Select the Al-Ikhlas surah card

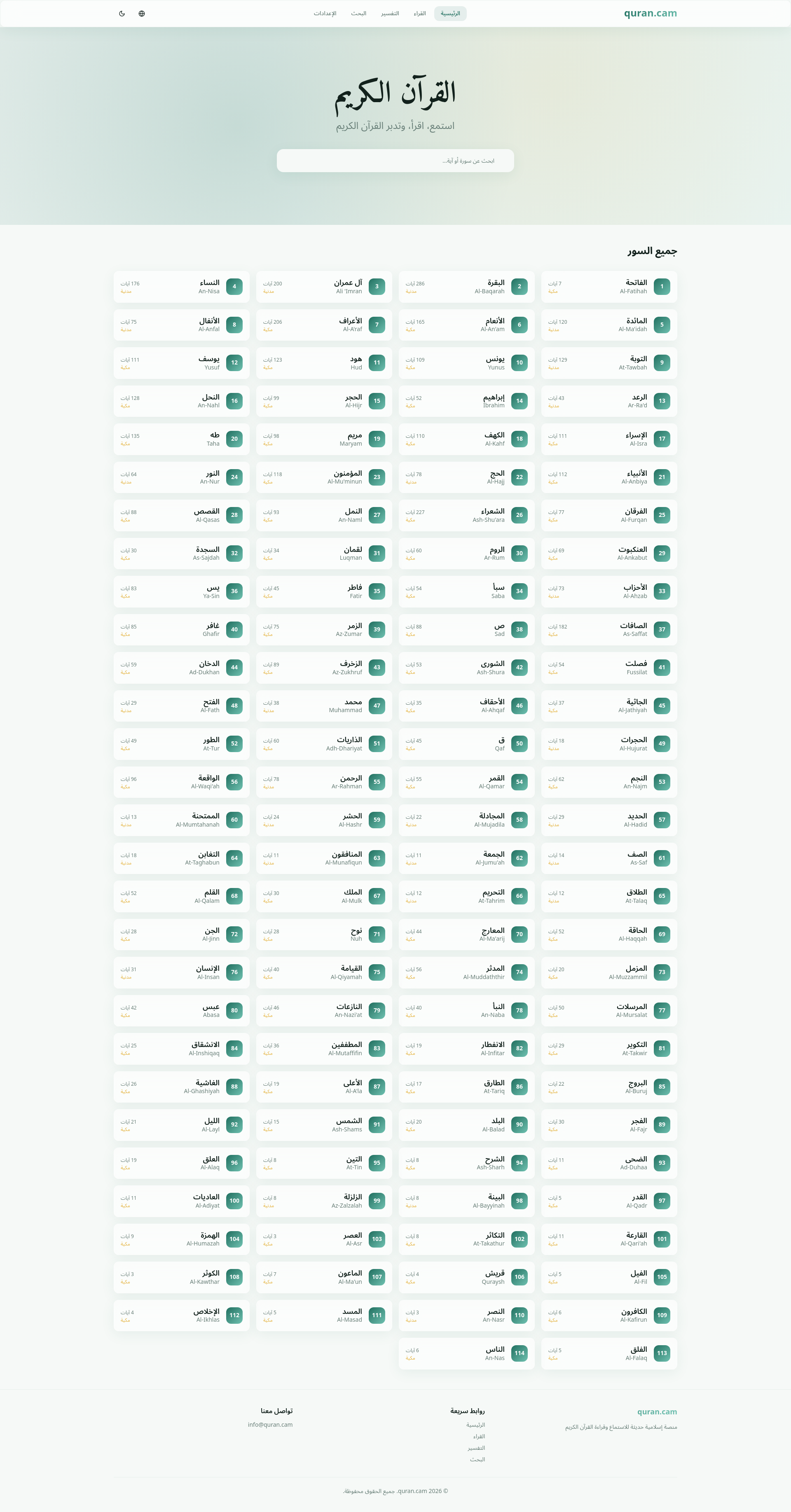tap(181, 1316)
